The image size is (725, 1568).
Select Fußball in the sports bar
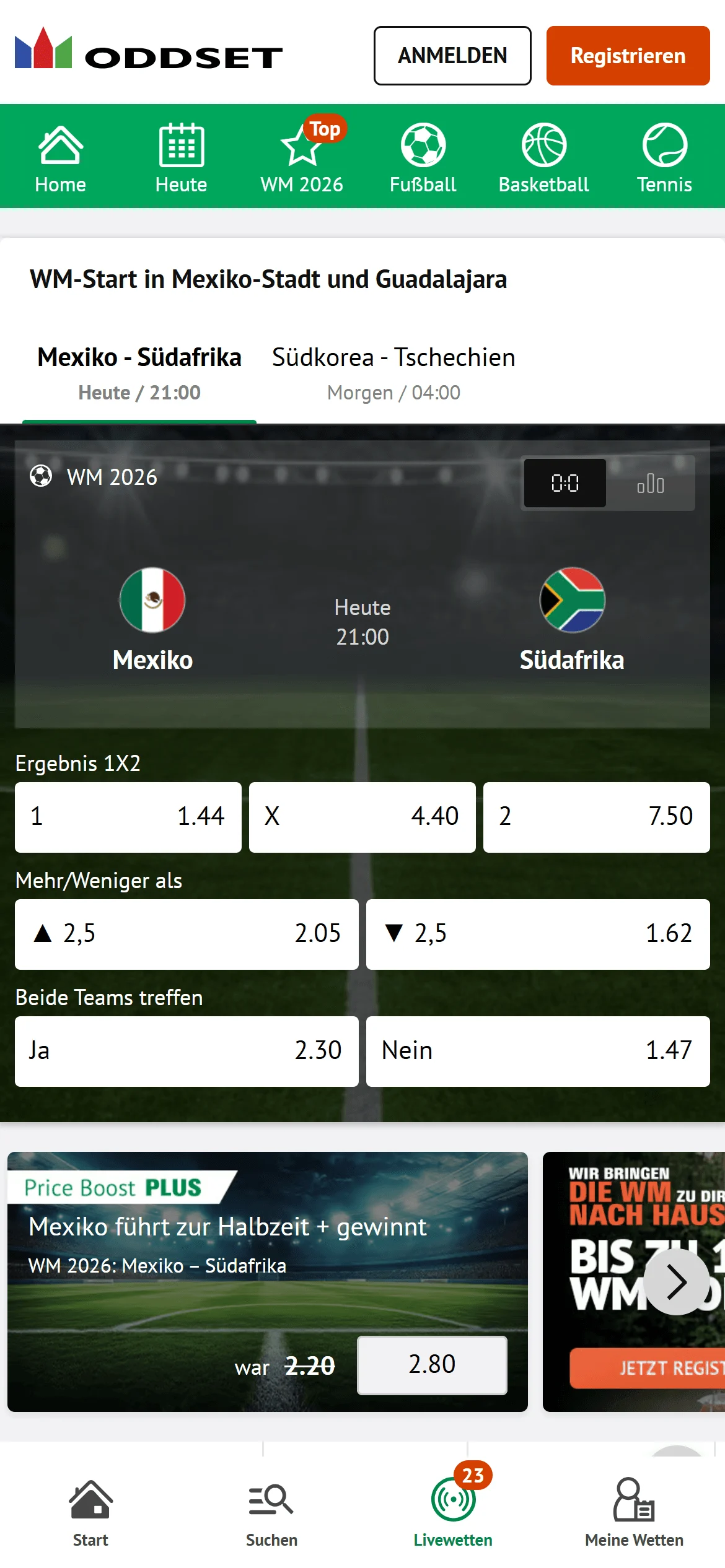point(423,157)
